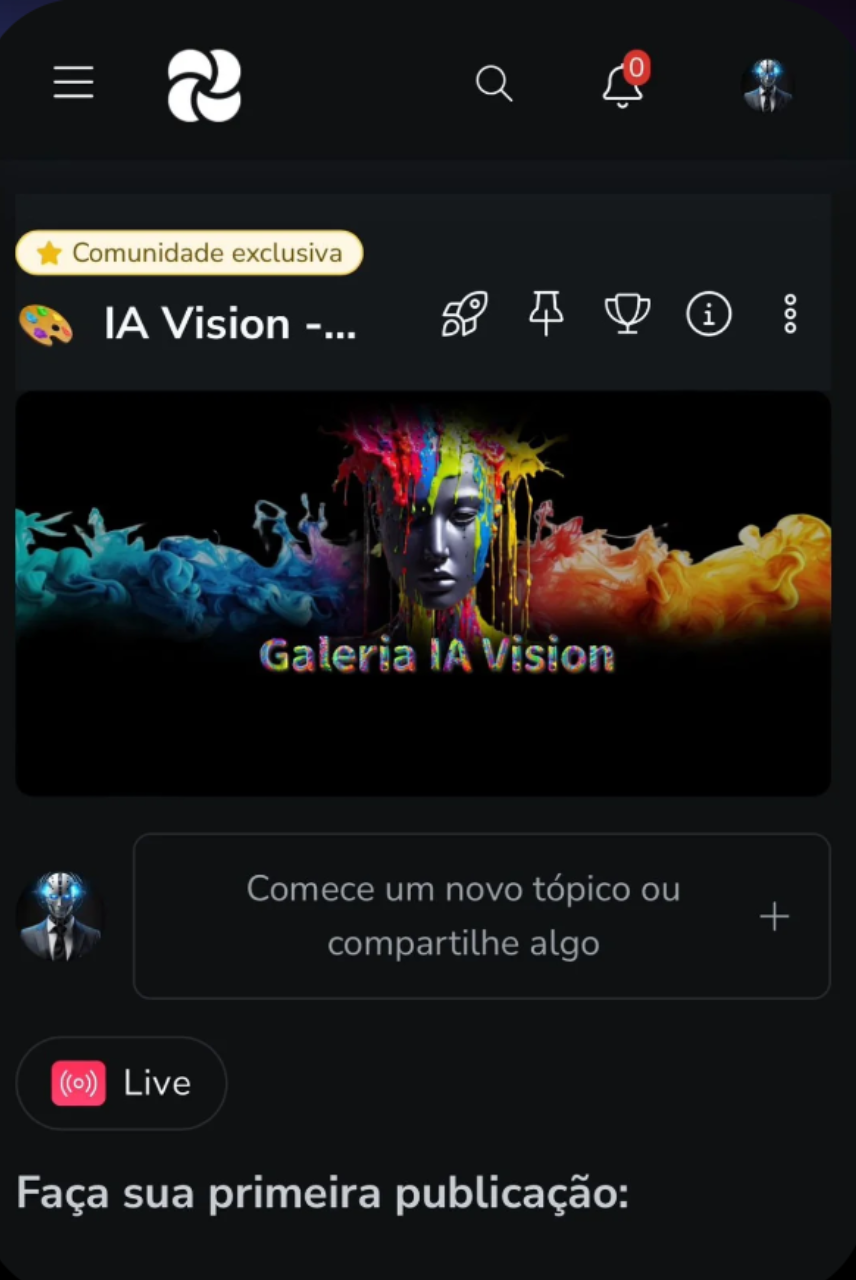Click the pin icon next to IA Vision
Image resolution: width=856 pixels, height=1280 pixels.
tap(546, 314)
